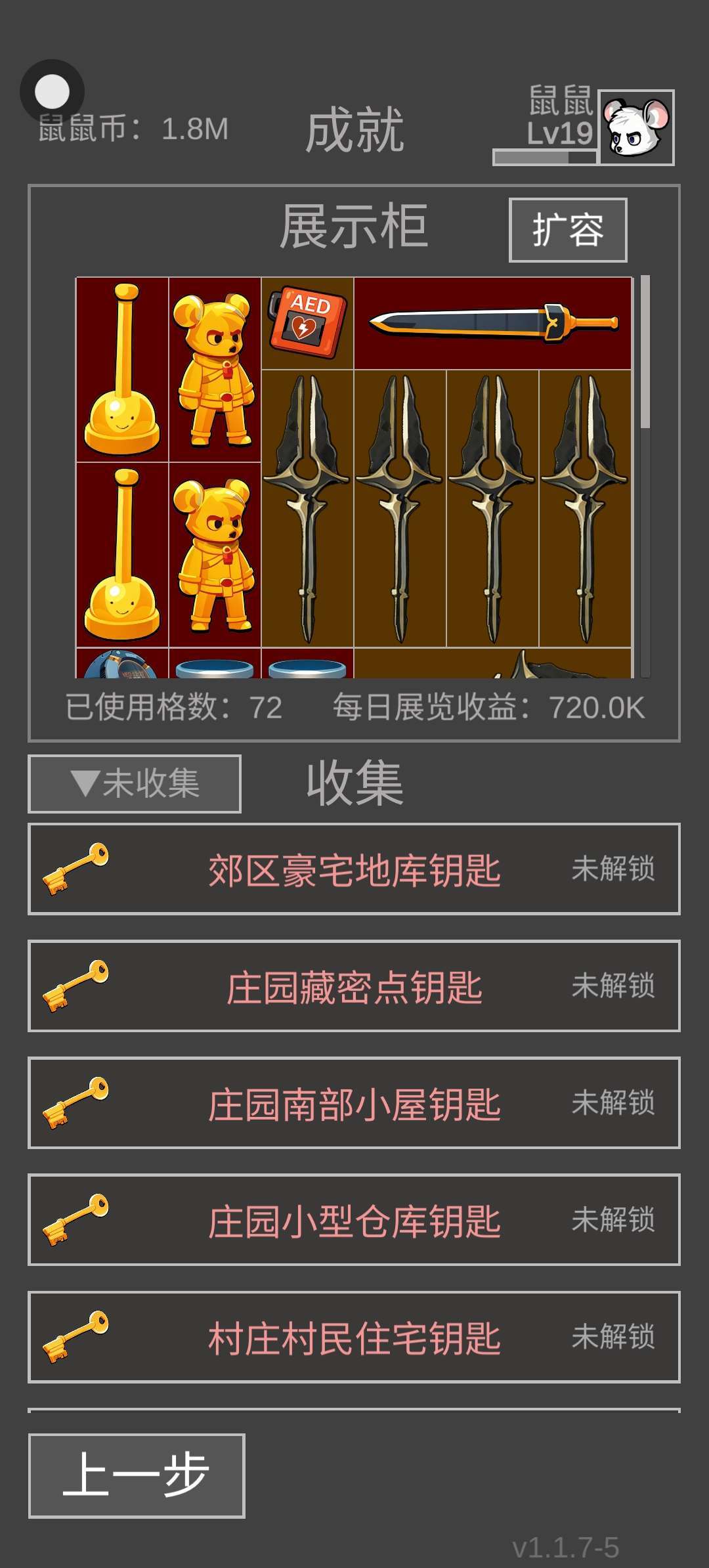
Task: Select the long sword in the showcase
Action: (492, 323)
